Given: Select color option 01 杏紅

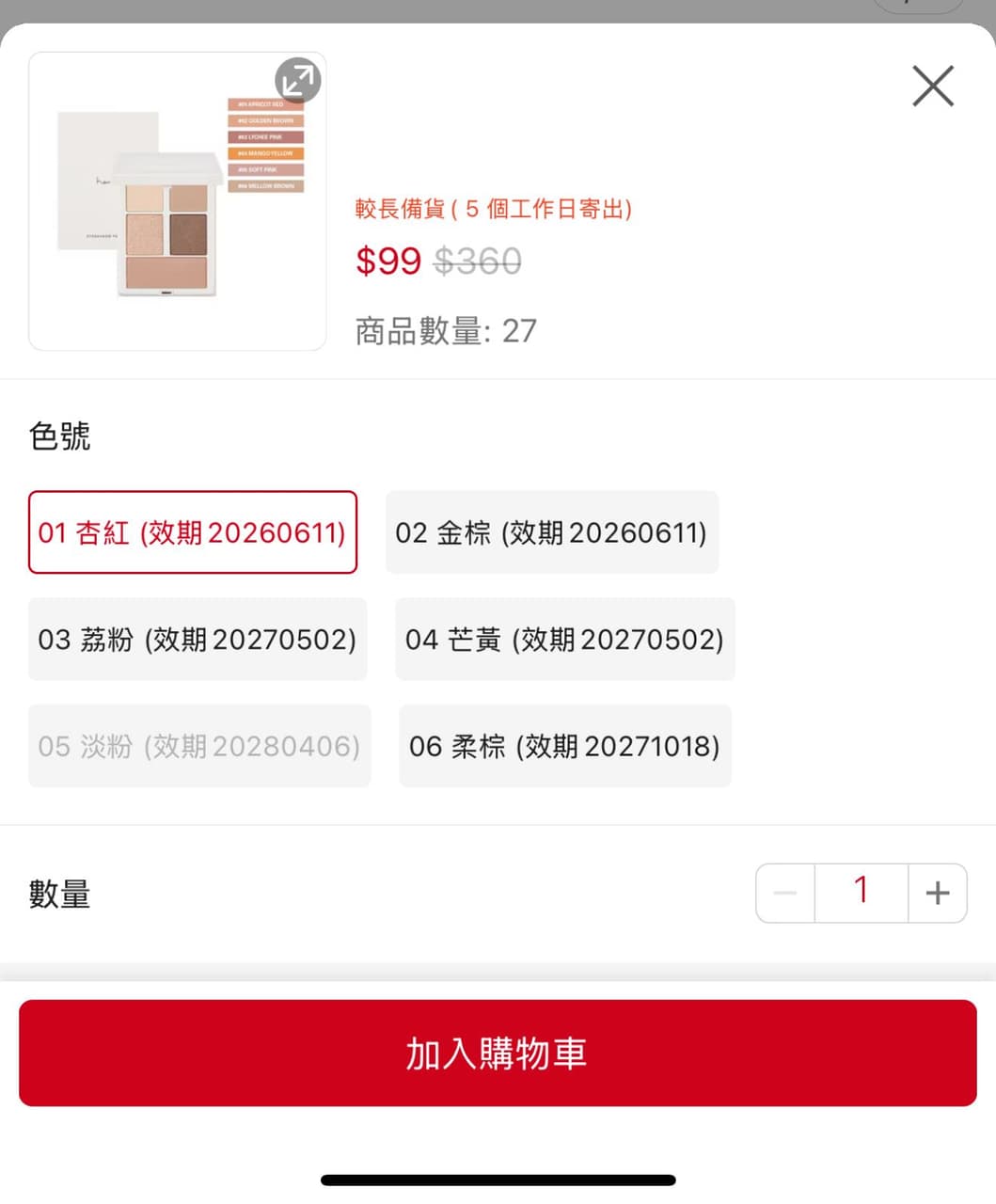Looking at the screenshot, I should 193,532.
